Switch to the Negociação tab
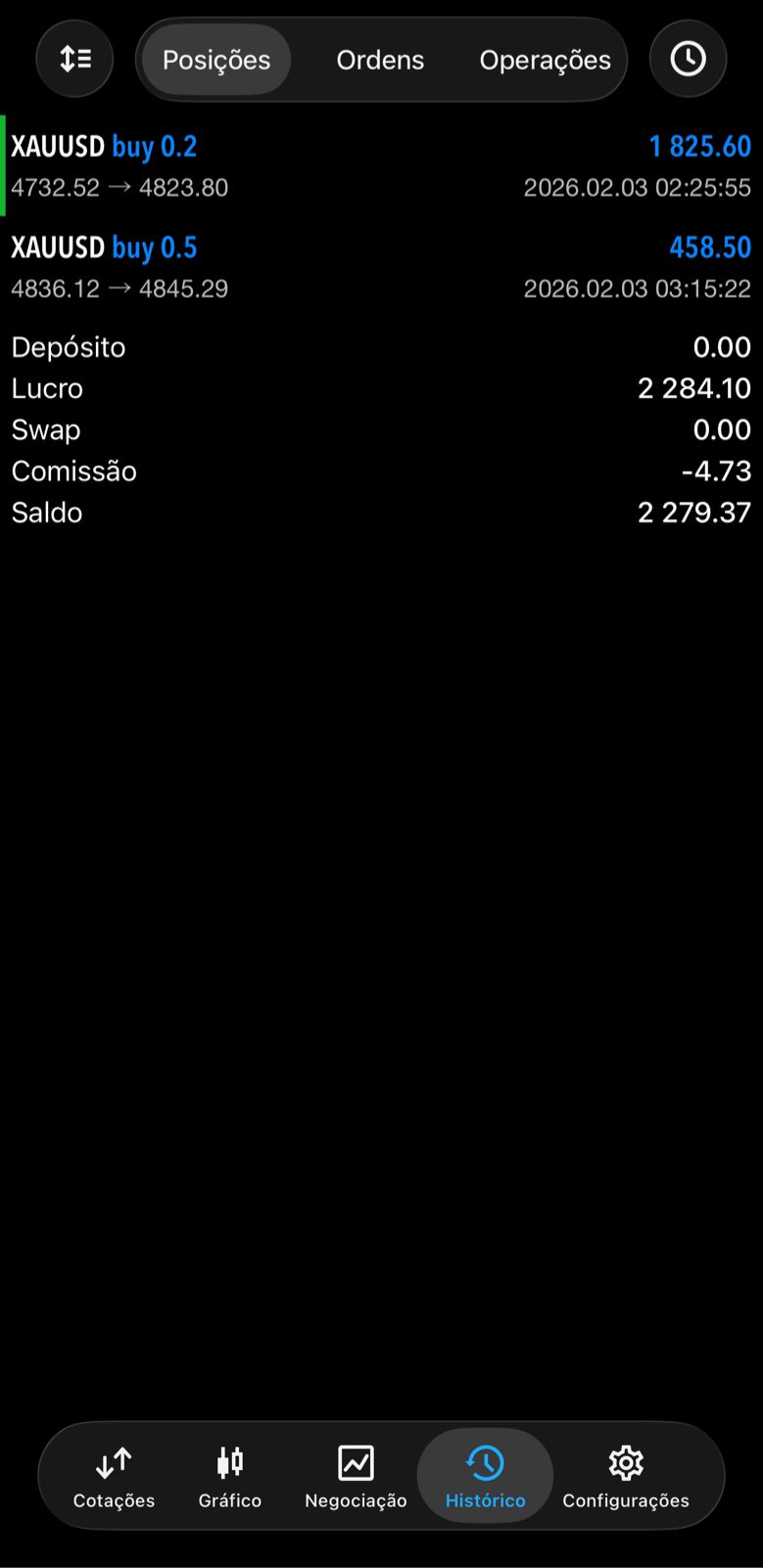The height and width of the screenshot is (1568, 763). (356, 1477)
